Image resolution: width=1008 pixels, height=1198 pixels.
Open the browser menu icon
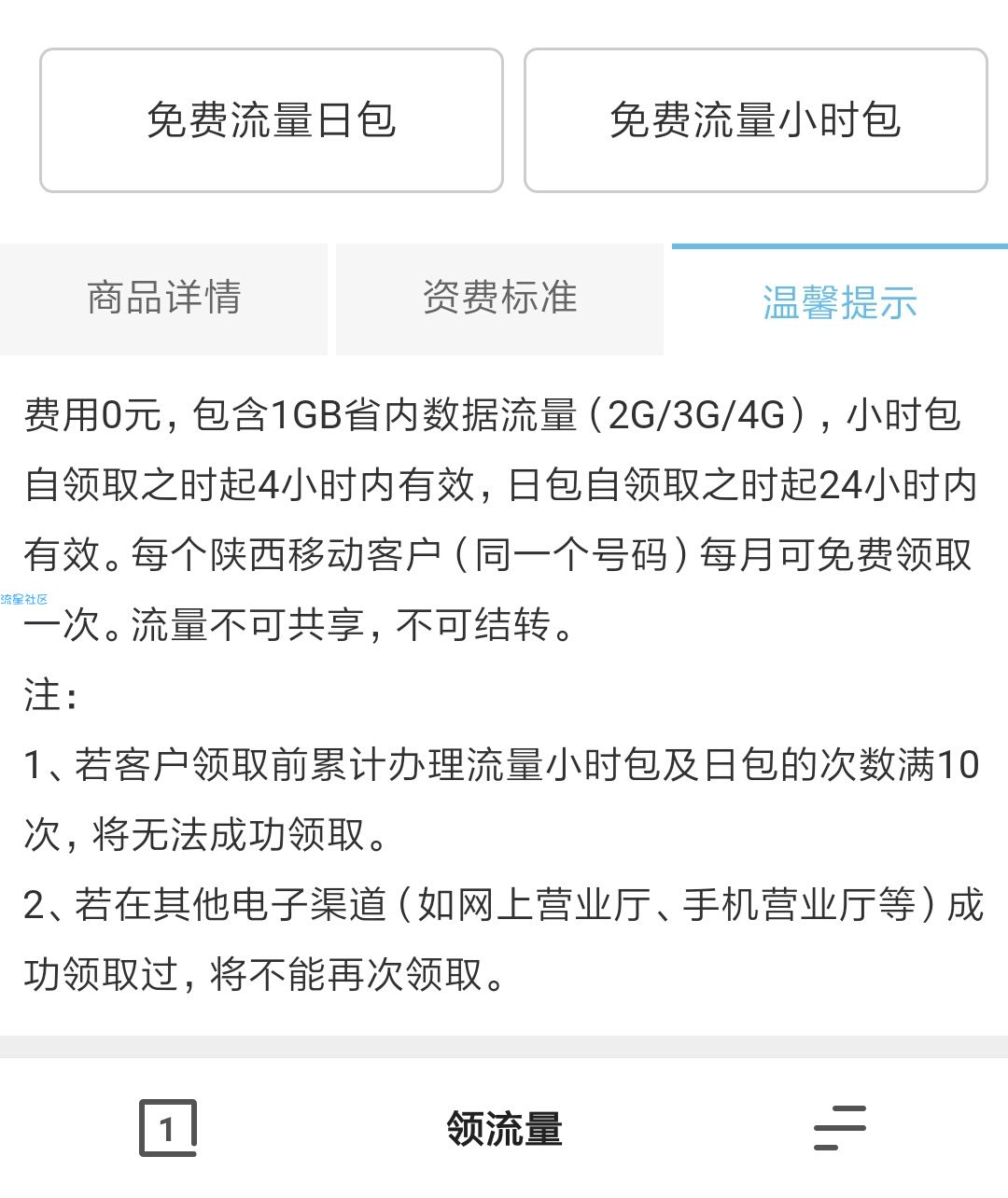[x=839, y=1128]
